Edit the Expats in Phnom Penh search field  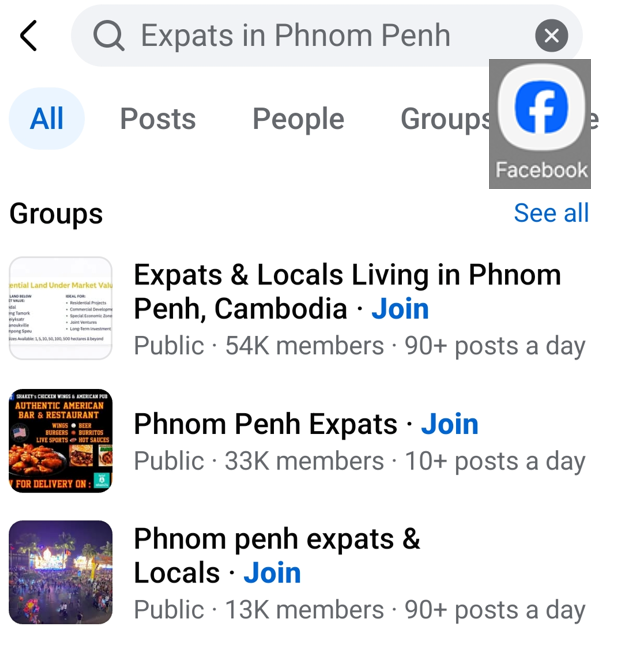tap(300, 36)
